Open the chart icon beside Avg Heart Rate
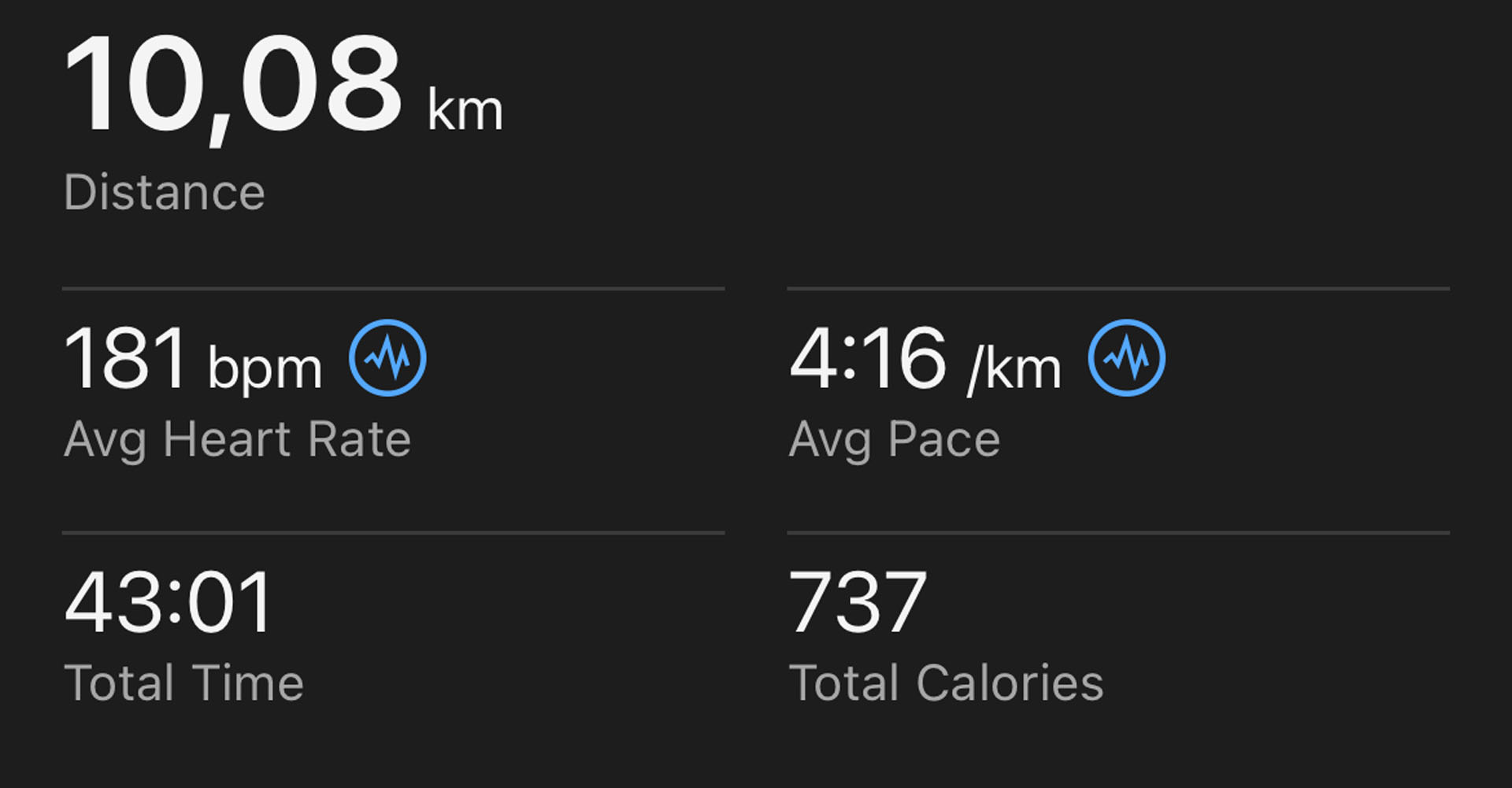 point(387,357)
